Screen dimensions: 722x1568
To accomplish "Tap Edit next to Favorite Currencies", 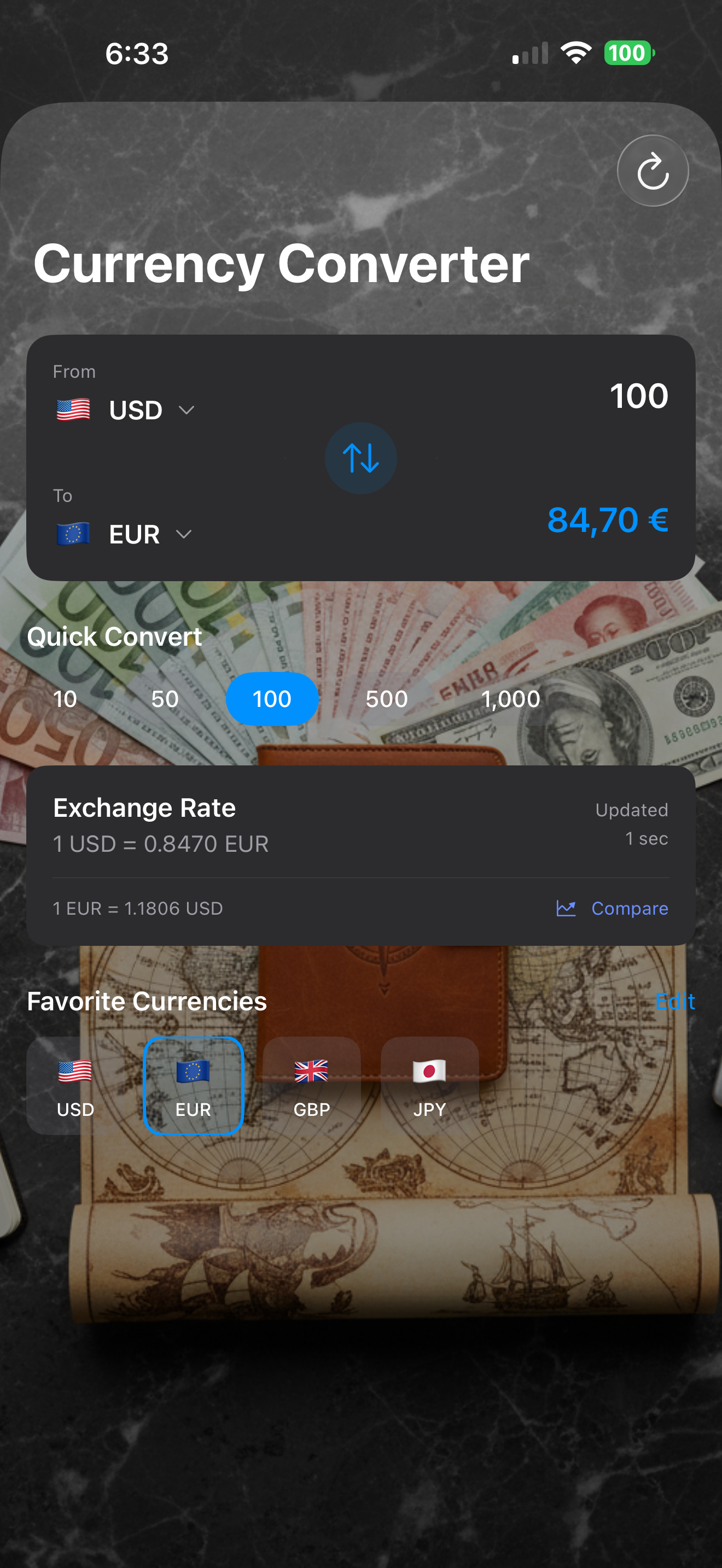I will (x=675, y=1001).
